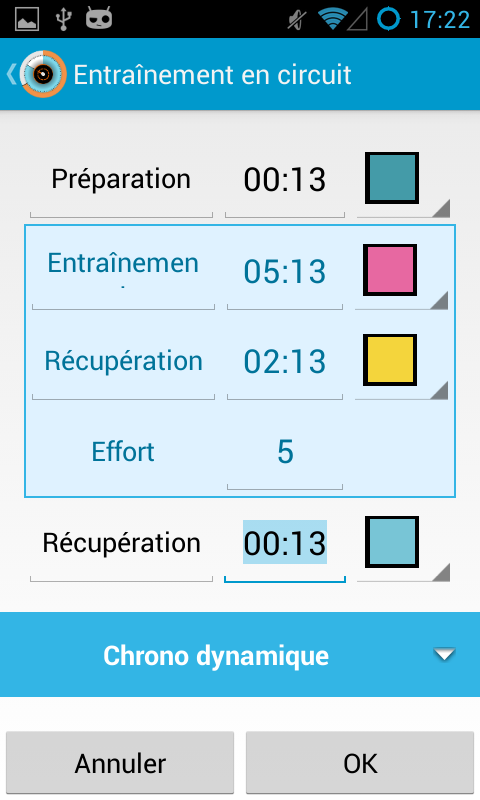Cancel with the Annuler button
Viewport: 480px width, 800px height.
[x=120, y=763]
